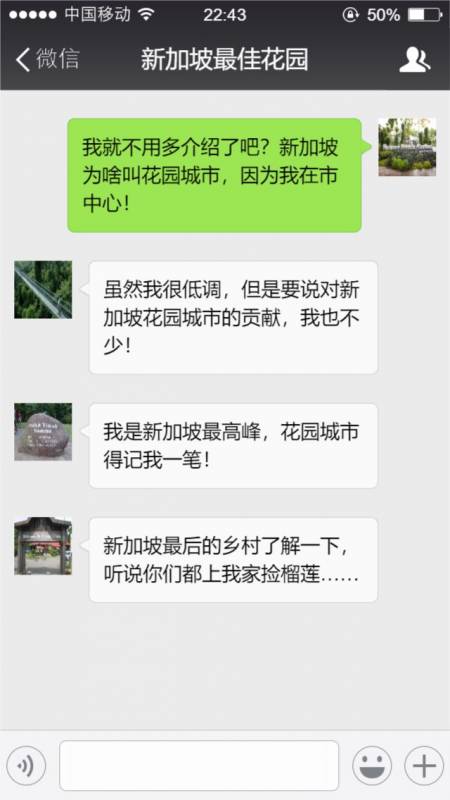Open the avatar next to the green message
Viewport: 450px width, 800px height.
pyautogui.click(x=407, y=147)
